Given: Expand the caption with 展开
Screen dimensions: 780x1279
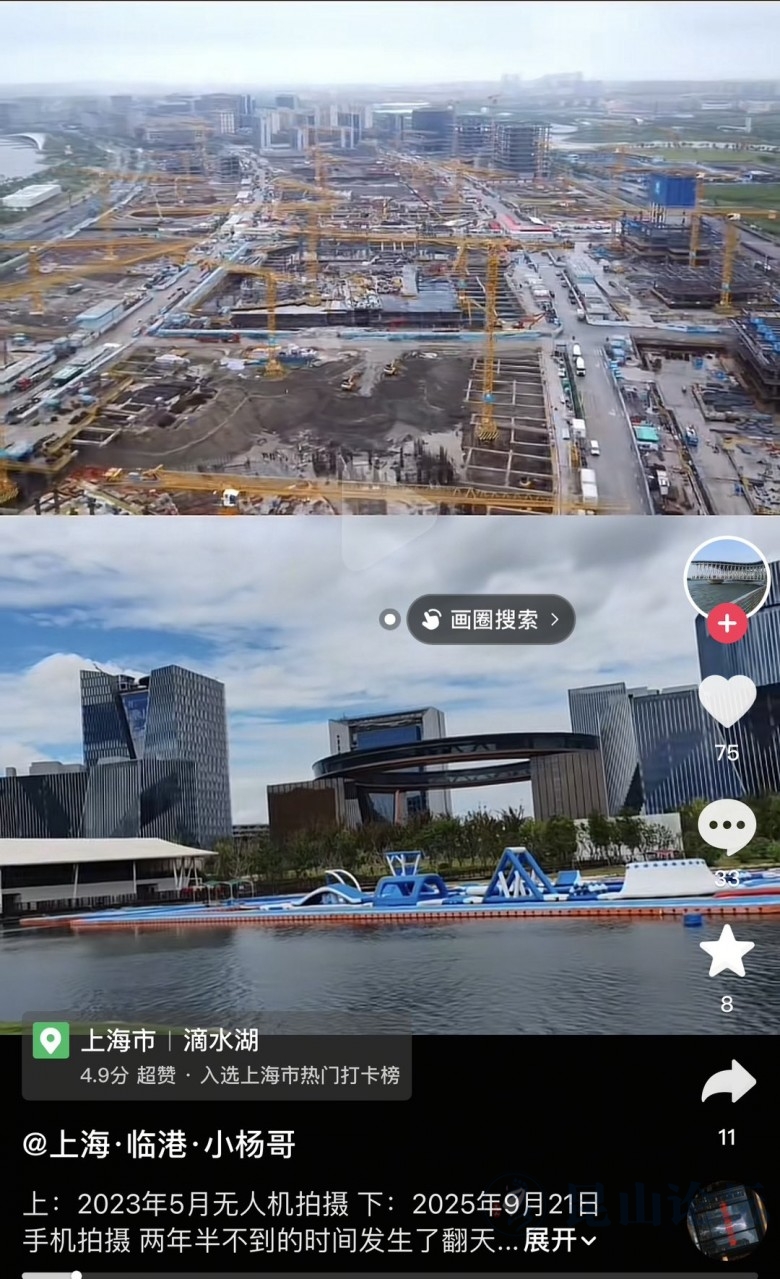Looking at the screenshot, I should click(x=560, y=1241).
